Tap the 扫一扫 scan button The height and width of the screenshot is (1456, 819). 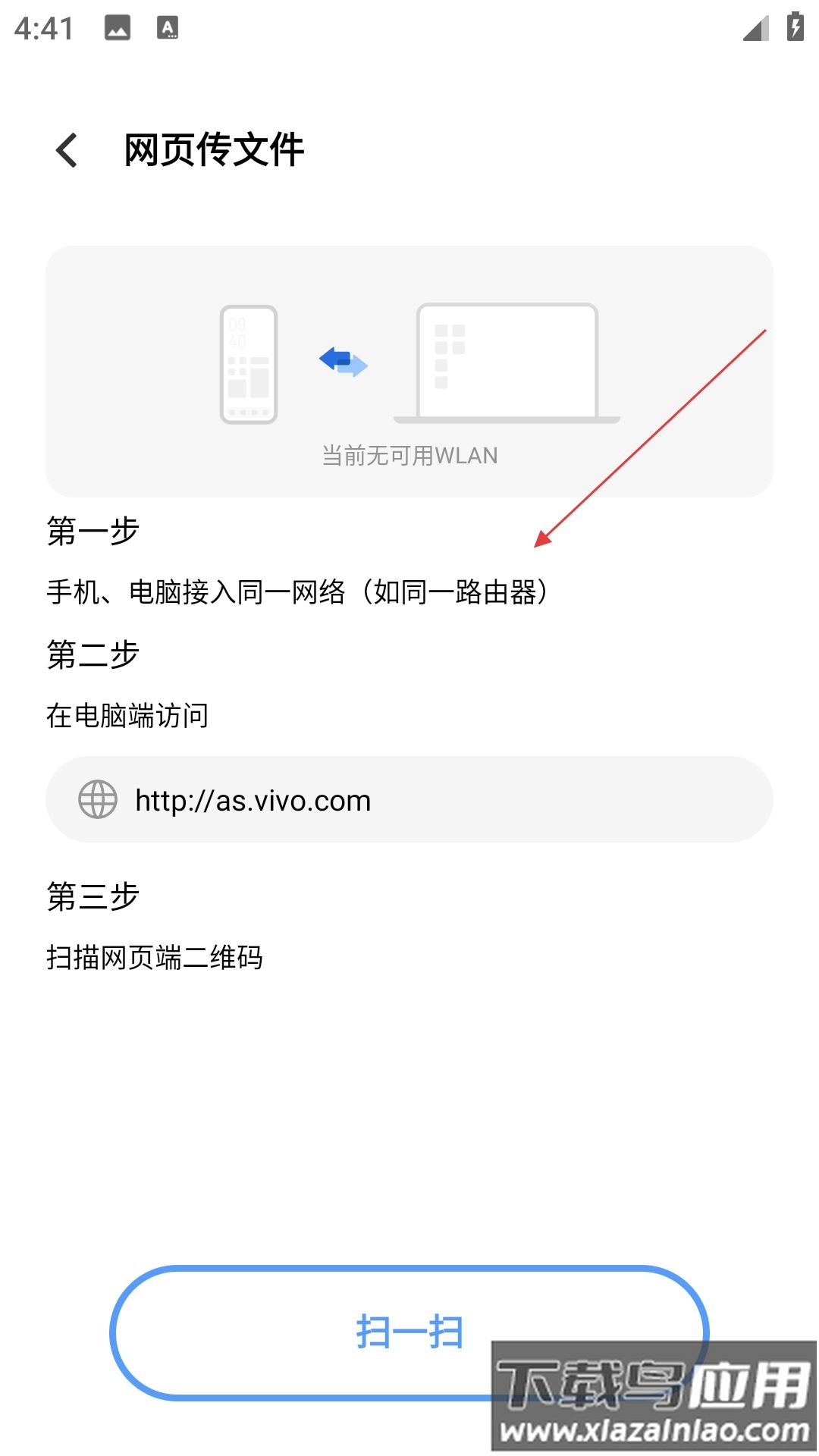point(409,1332)
